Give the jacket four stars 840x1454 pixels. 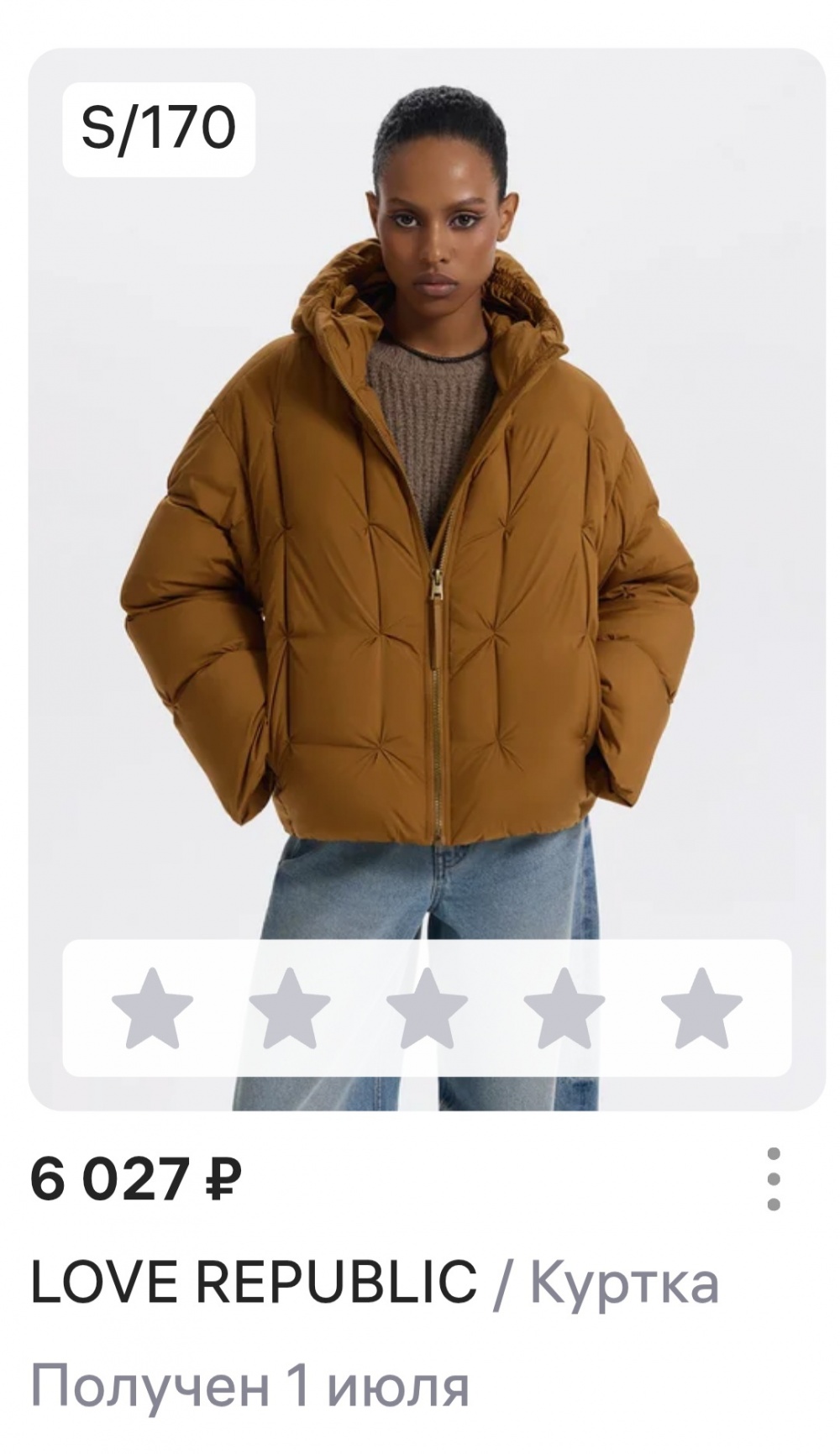pyautogui.click(x=564, y=1009)
